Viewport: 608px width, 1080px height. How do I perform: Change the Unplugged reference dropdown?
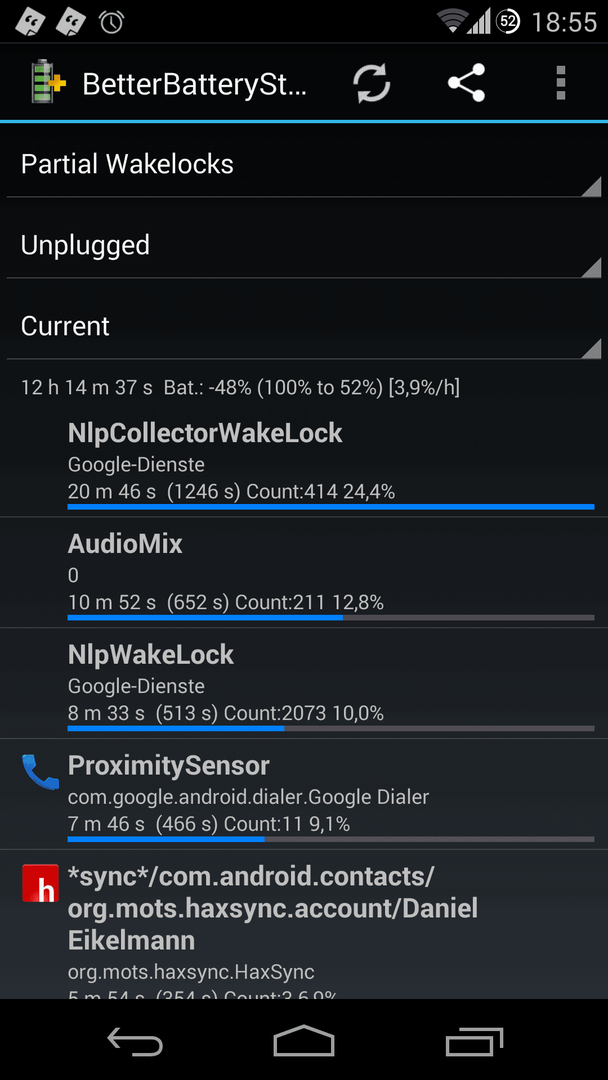(x=304, y=246)
